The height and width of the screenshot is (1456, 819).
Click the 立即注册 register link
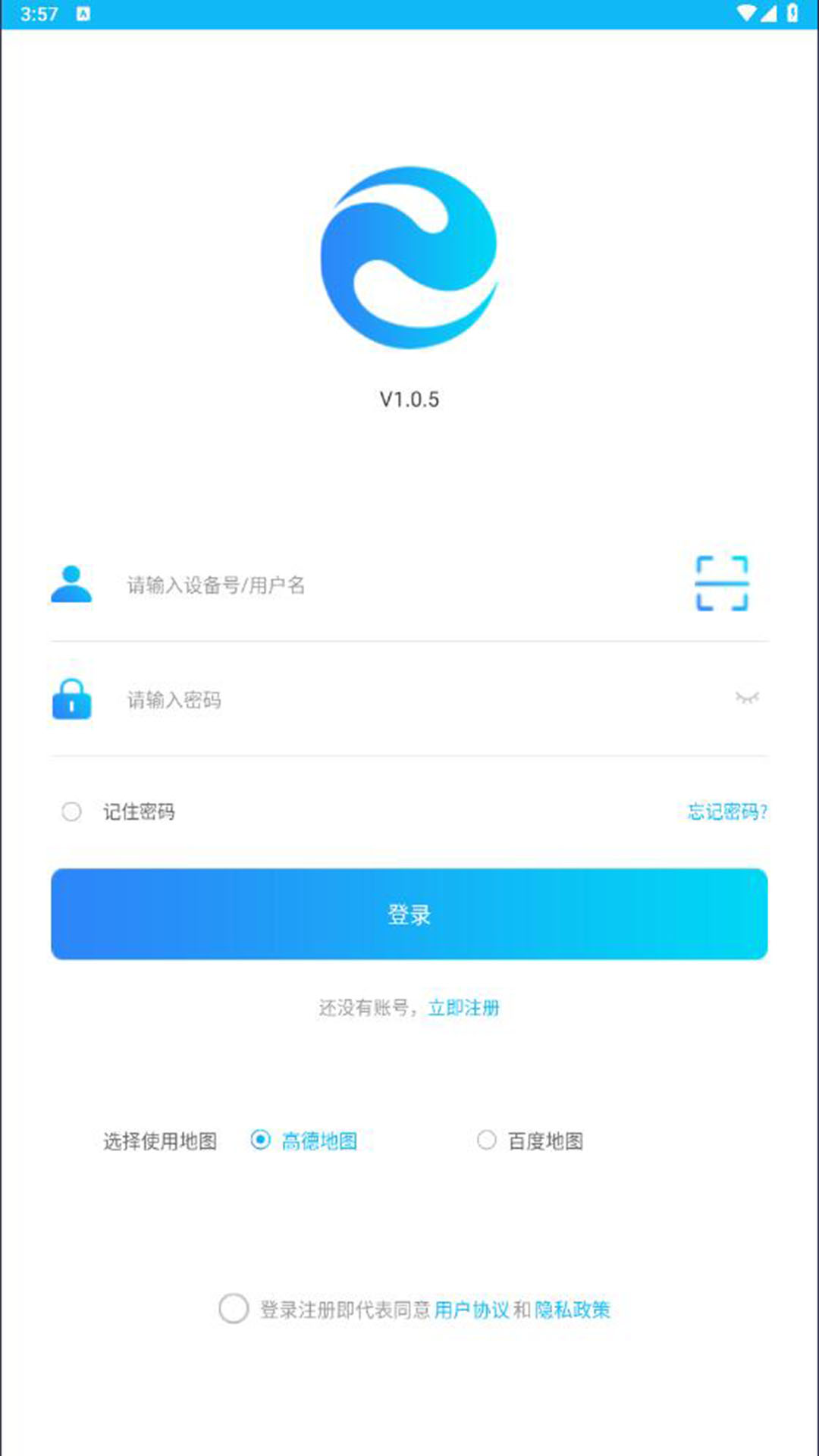pyautogui.click(x=463, y=1008)
